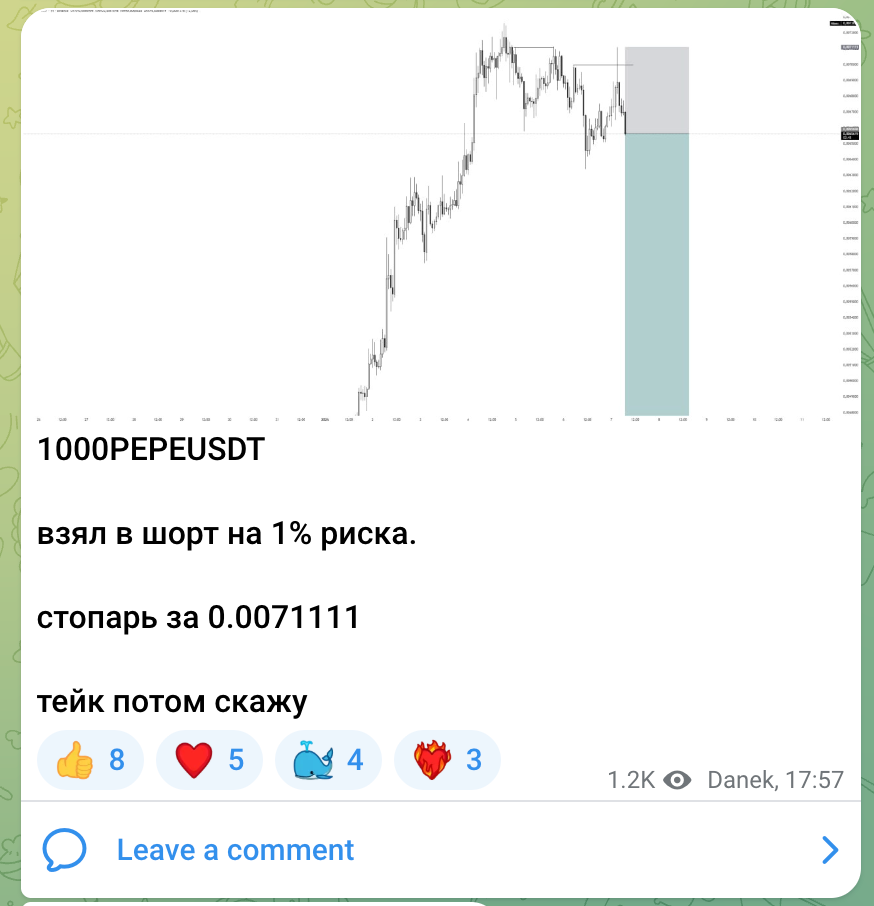Toggle the whale reaction counter
Screen dimensions: 874x906
click(x=328, y=760)
